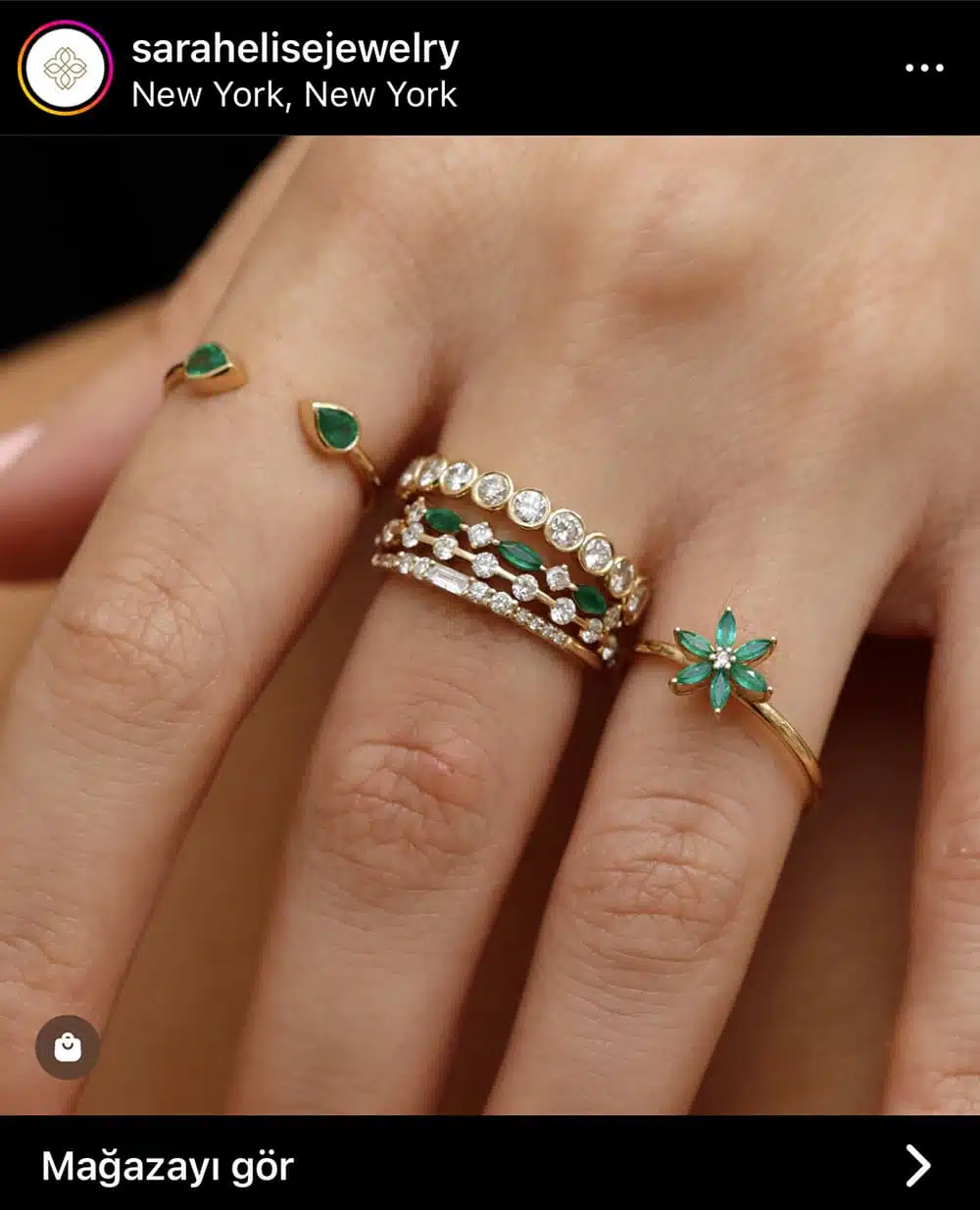Show tagged products via shopping bag icon
980x1210 pixels.
(68, 1047)
